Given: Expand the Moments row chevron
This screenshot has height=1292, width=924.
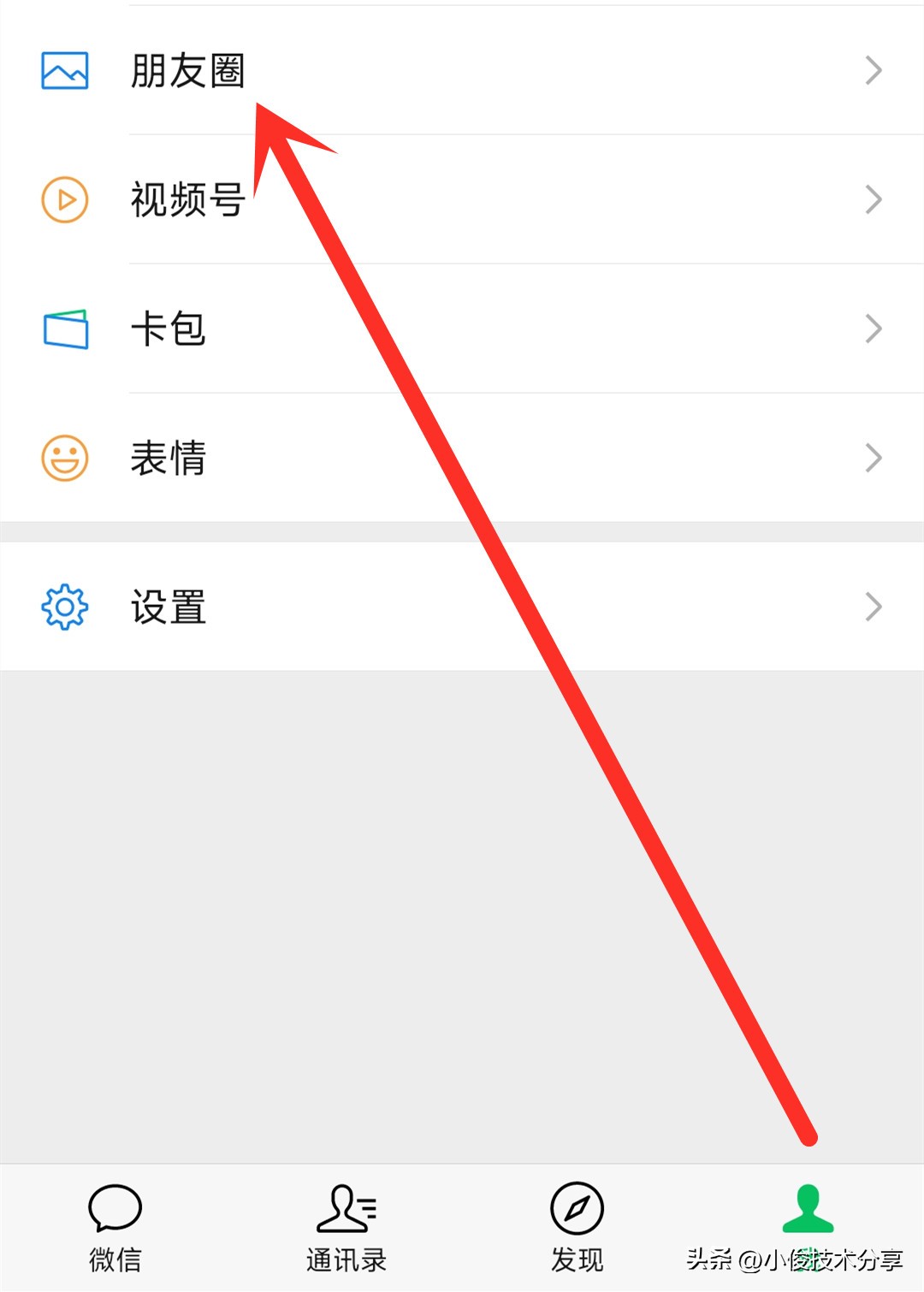Looking at the screenshot, I should [873, 70].
